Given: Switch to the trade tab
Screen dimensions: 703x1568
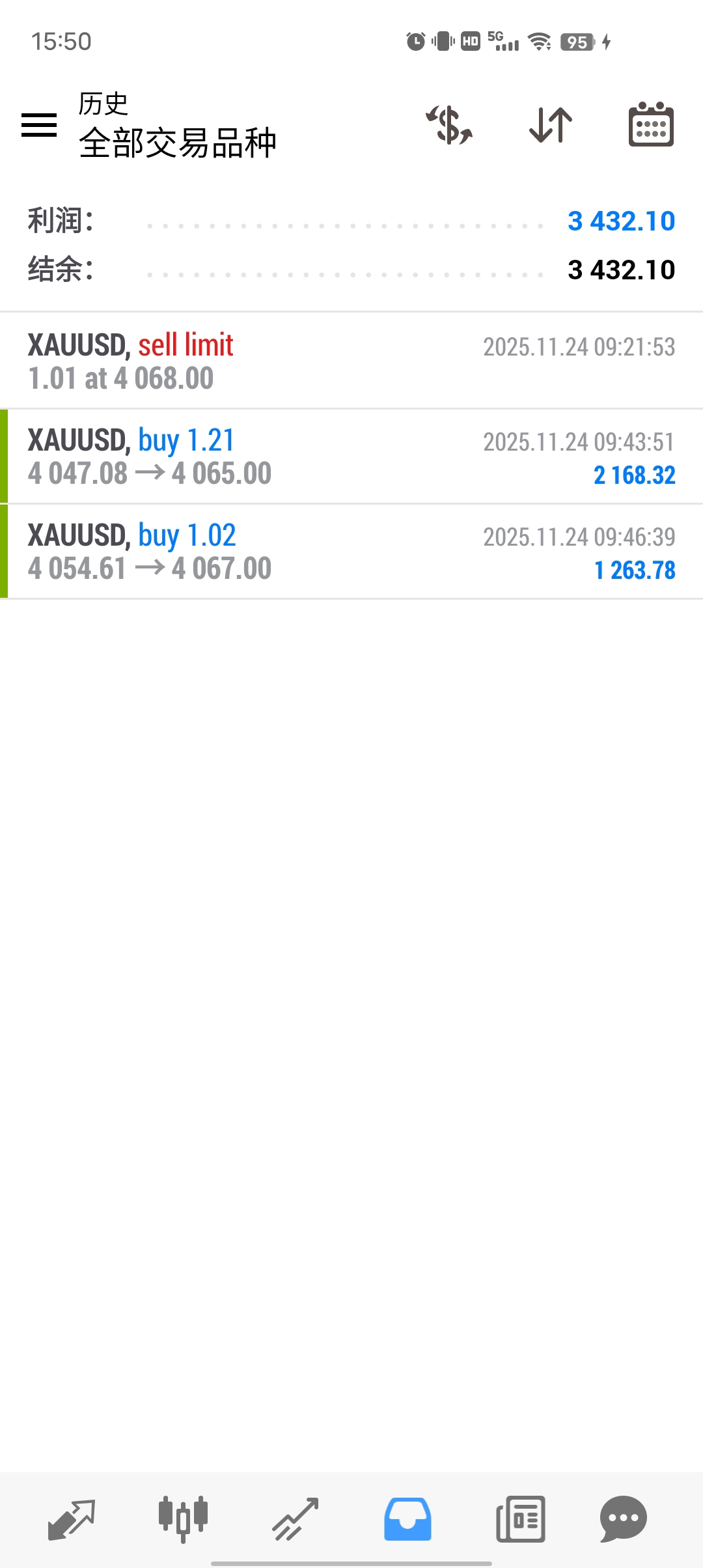Looking at the screenshot, I should point(296,1519).
